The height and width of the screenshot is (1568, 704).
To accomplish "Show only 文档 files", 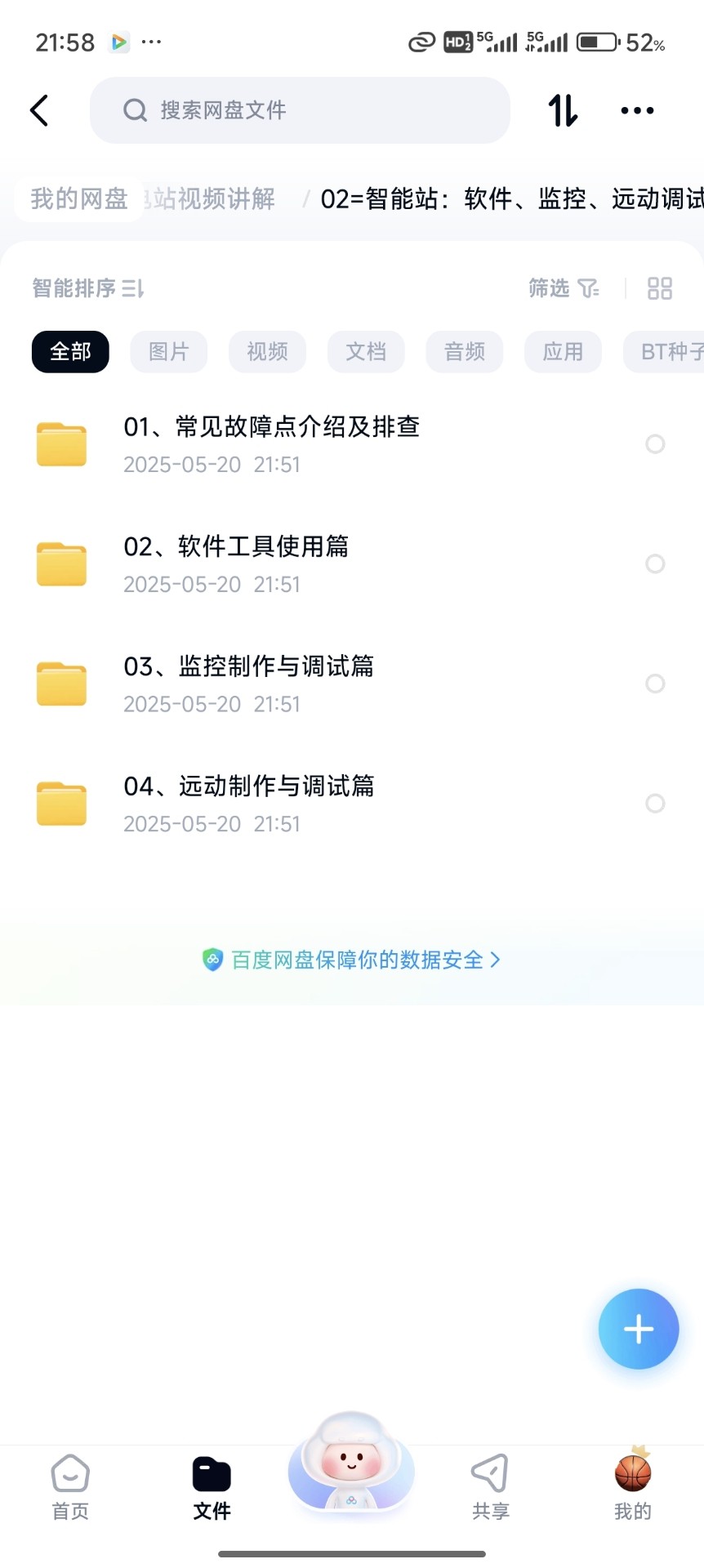I will (x=366, y=352).
